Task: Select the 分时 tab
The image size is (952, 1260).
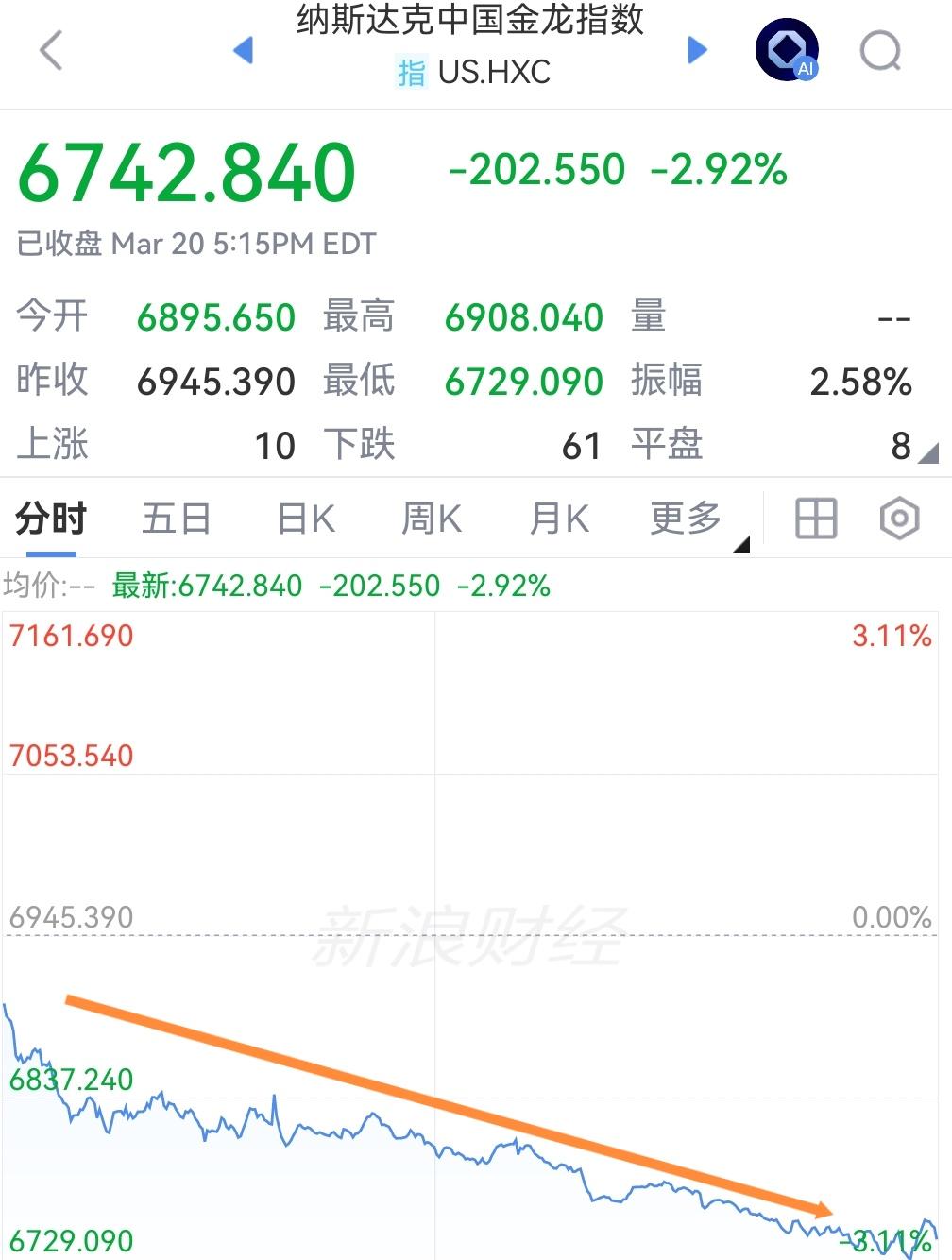Action: click(x=49, y=519)
